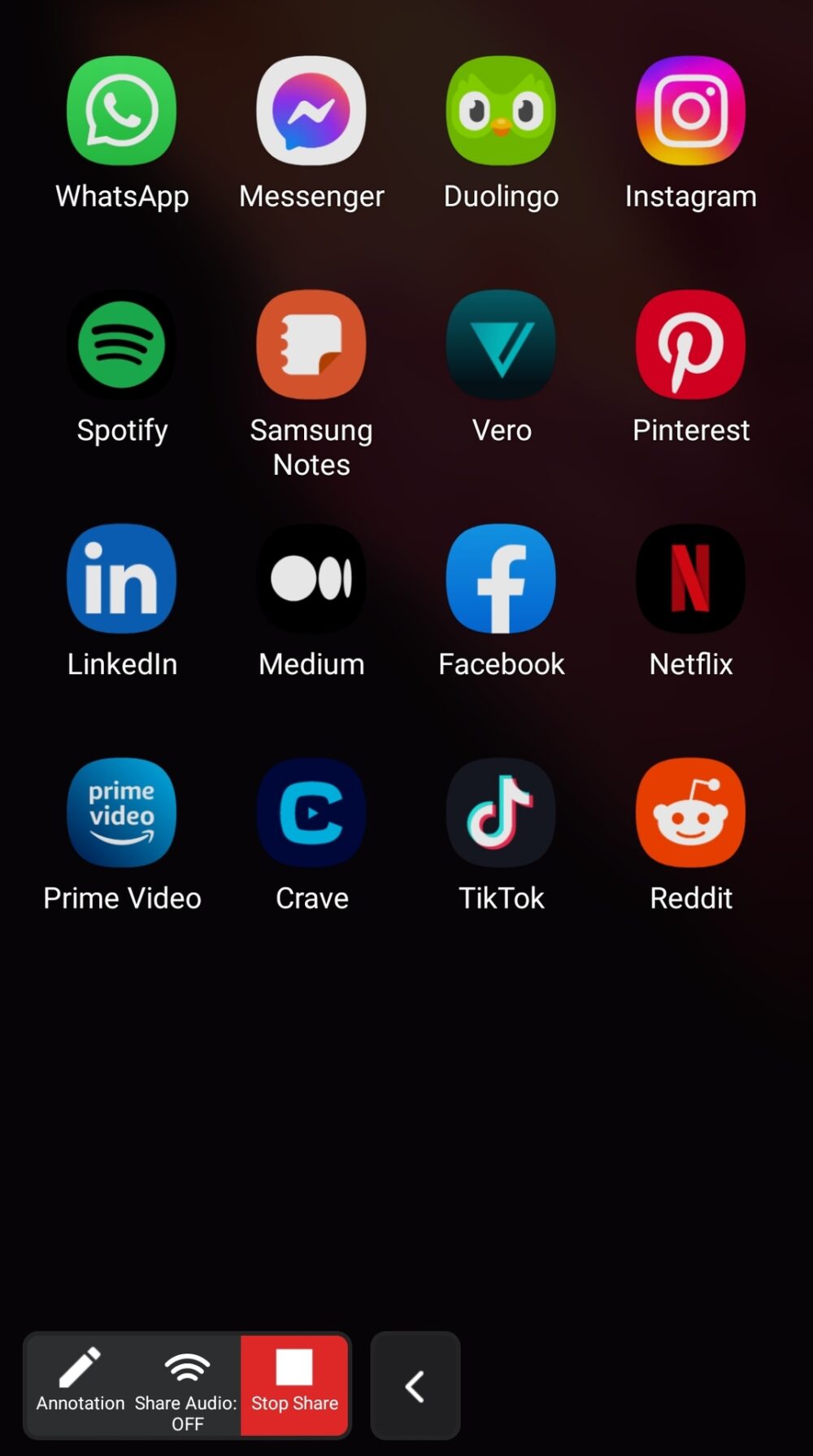813x1456 pixels.
Task: Launch Instagram
Action: [690, 111]
